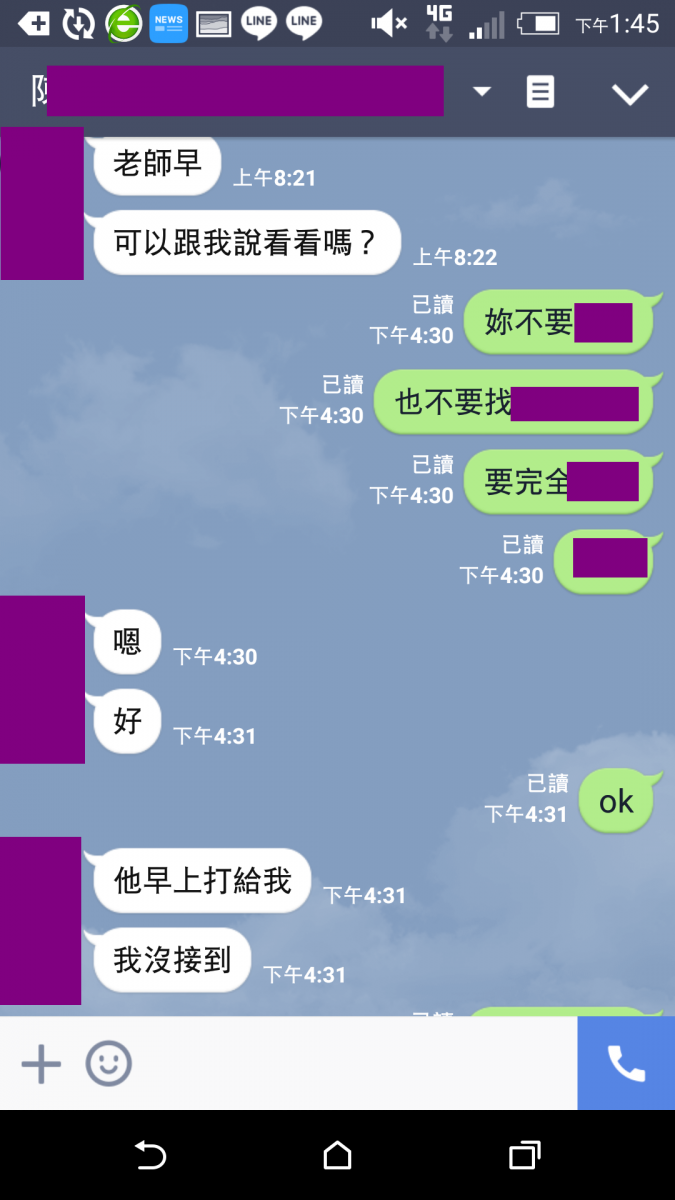Viewport: 675px width, 1200px height.
Task: Open the plus attachment menu
Action: pos(41,1064)
